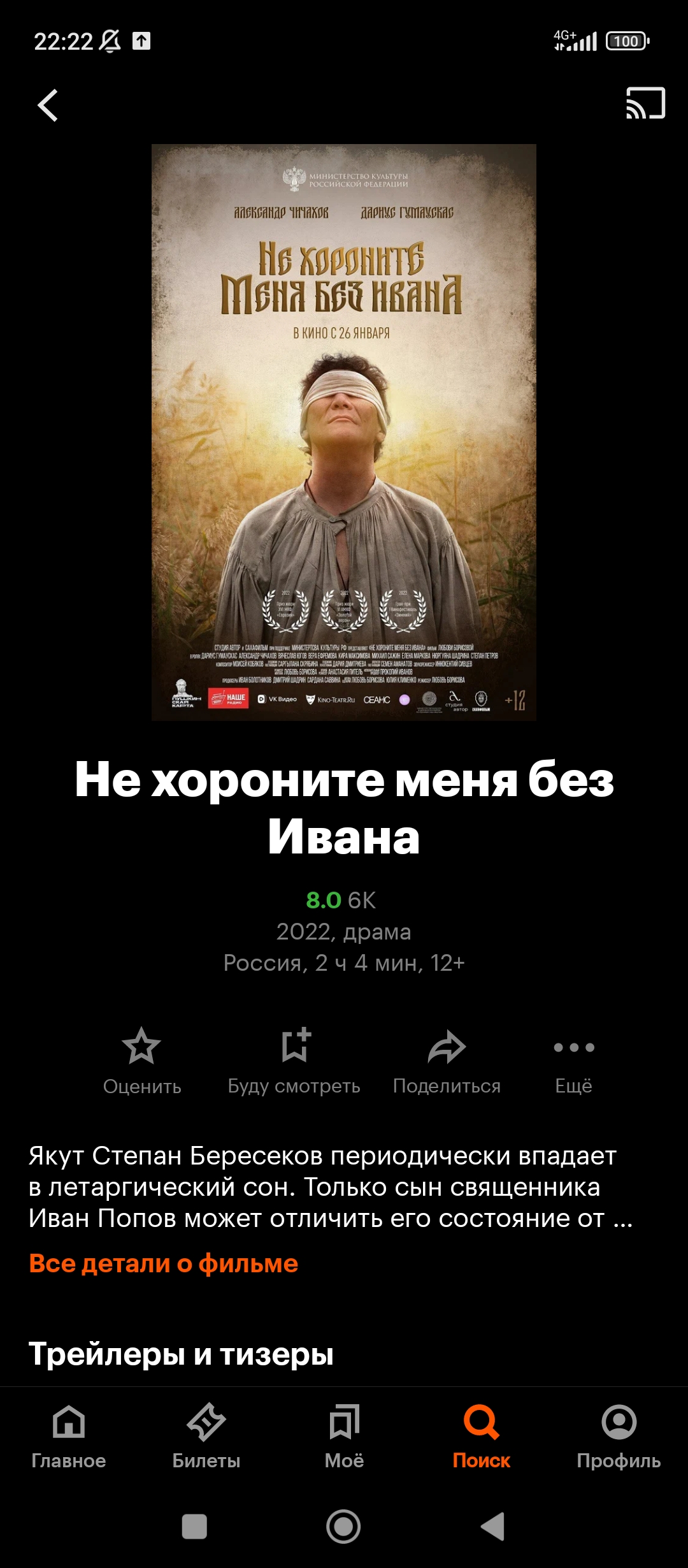
Task: Open Все детали о фильме link
Action: pyautogui.click(x=164, y=1263)
